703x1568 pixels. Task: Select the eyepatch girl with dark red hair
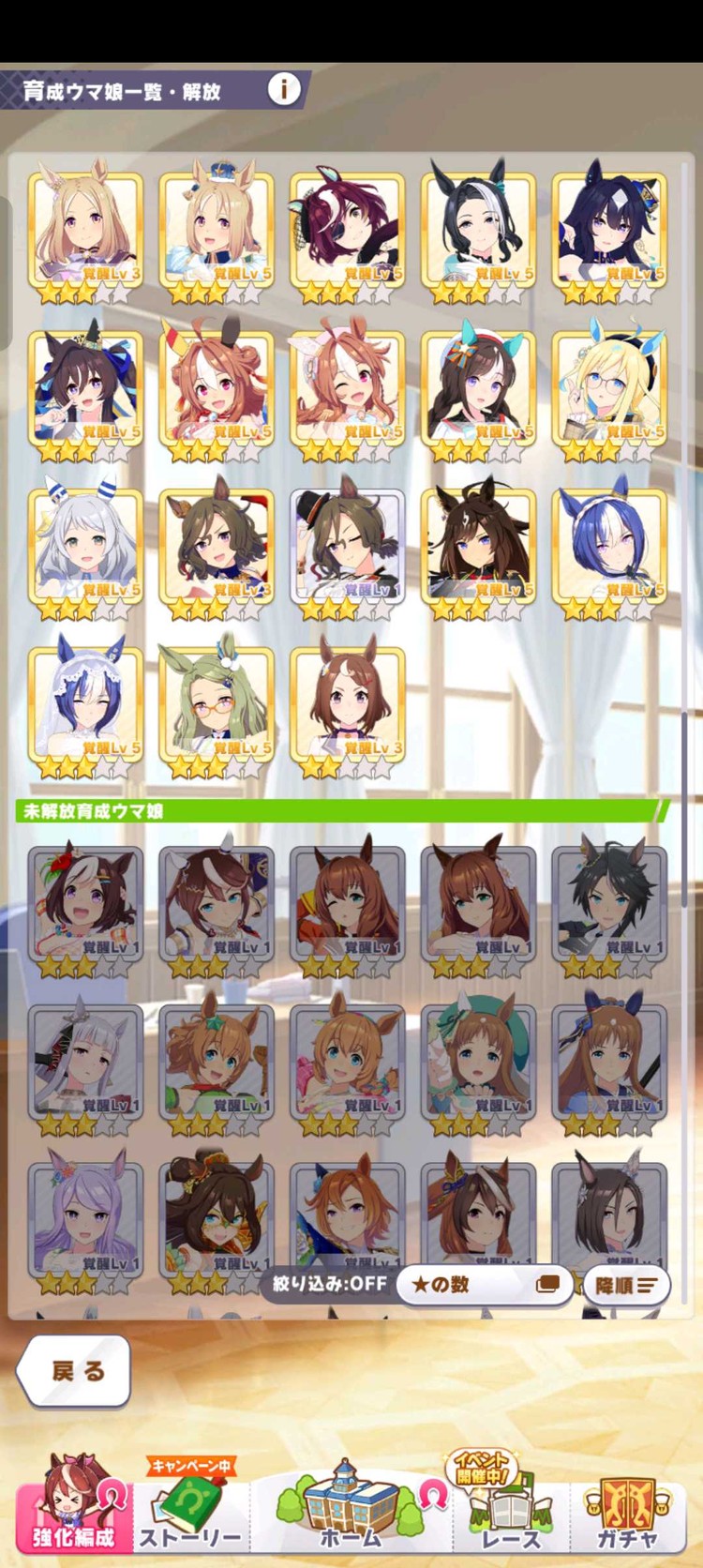tap(348, 229)
